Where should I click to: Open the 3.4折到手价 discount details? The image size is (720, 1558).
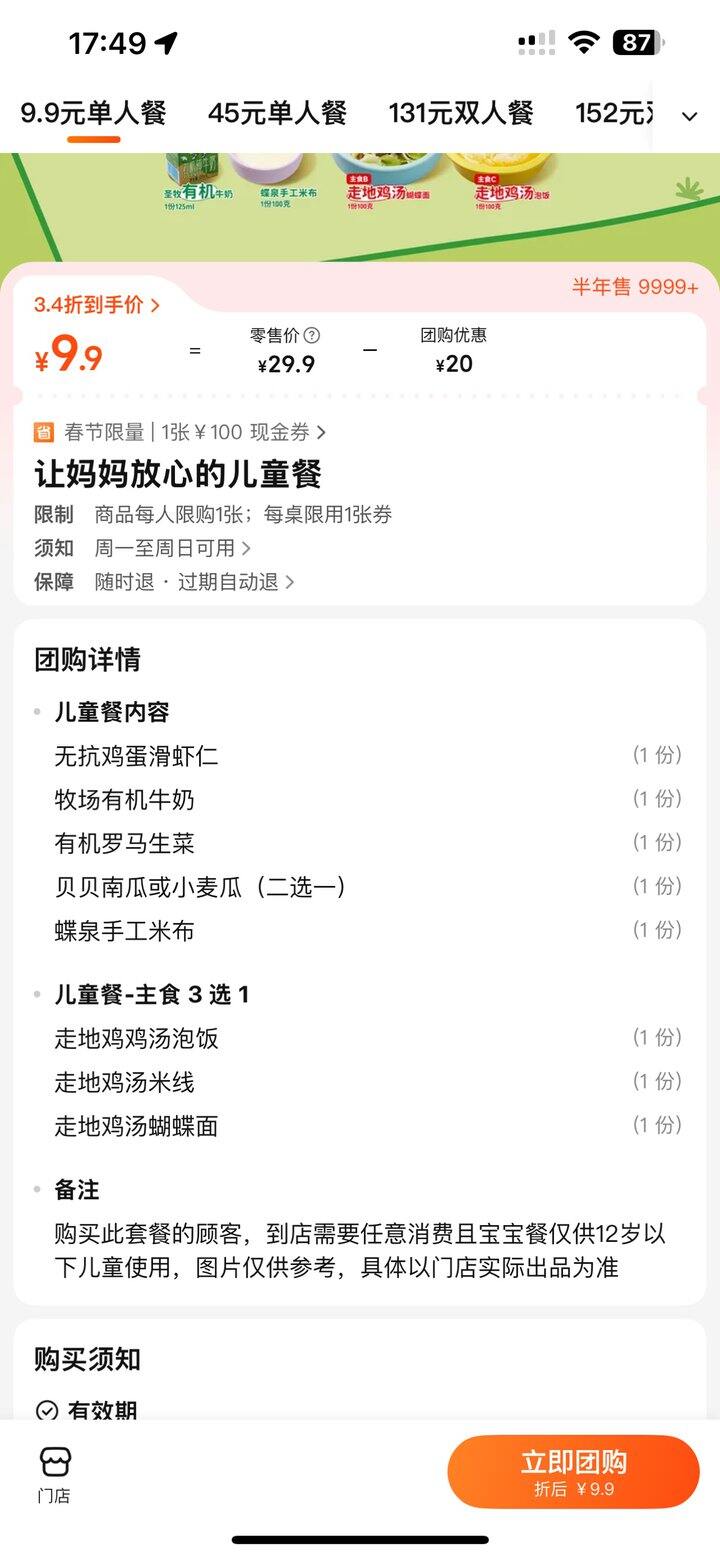(96, 305)
